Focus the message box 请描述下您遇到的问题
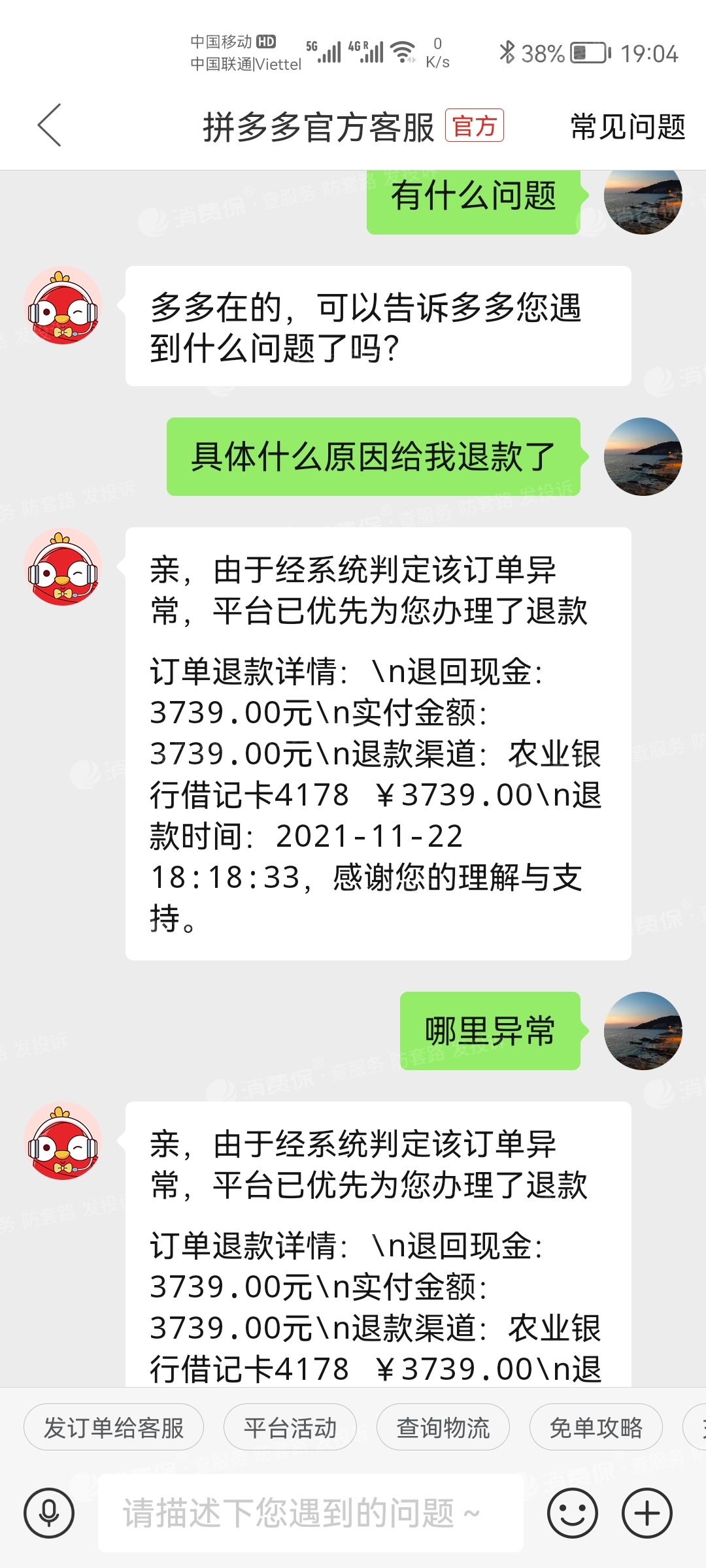Viewport: 706px width, 1568px height. tap(311, 1513)
